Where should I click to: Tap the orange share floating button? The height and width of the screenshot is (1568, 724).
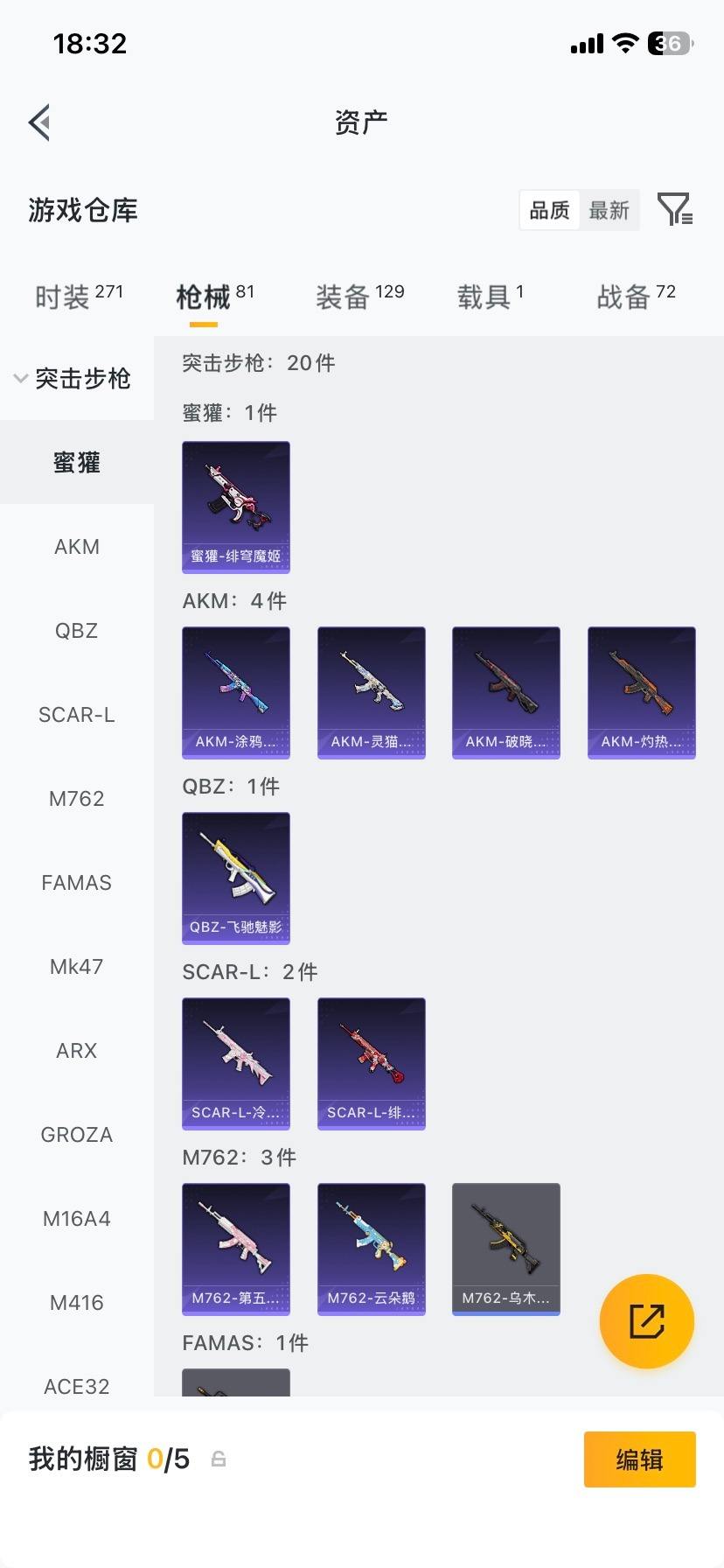pyautogui.click(x=646, y=1320)
